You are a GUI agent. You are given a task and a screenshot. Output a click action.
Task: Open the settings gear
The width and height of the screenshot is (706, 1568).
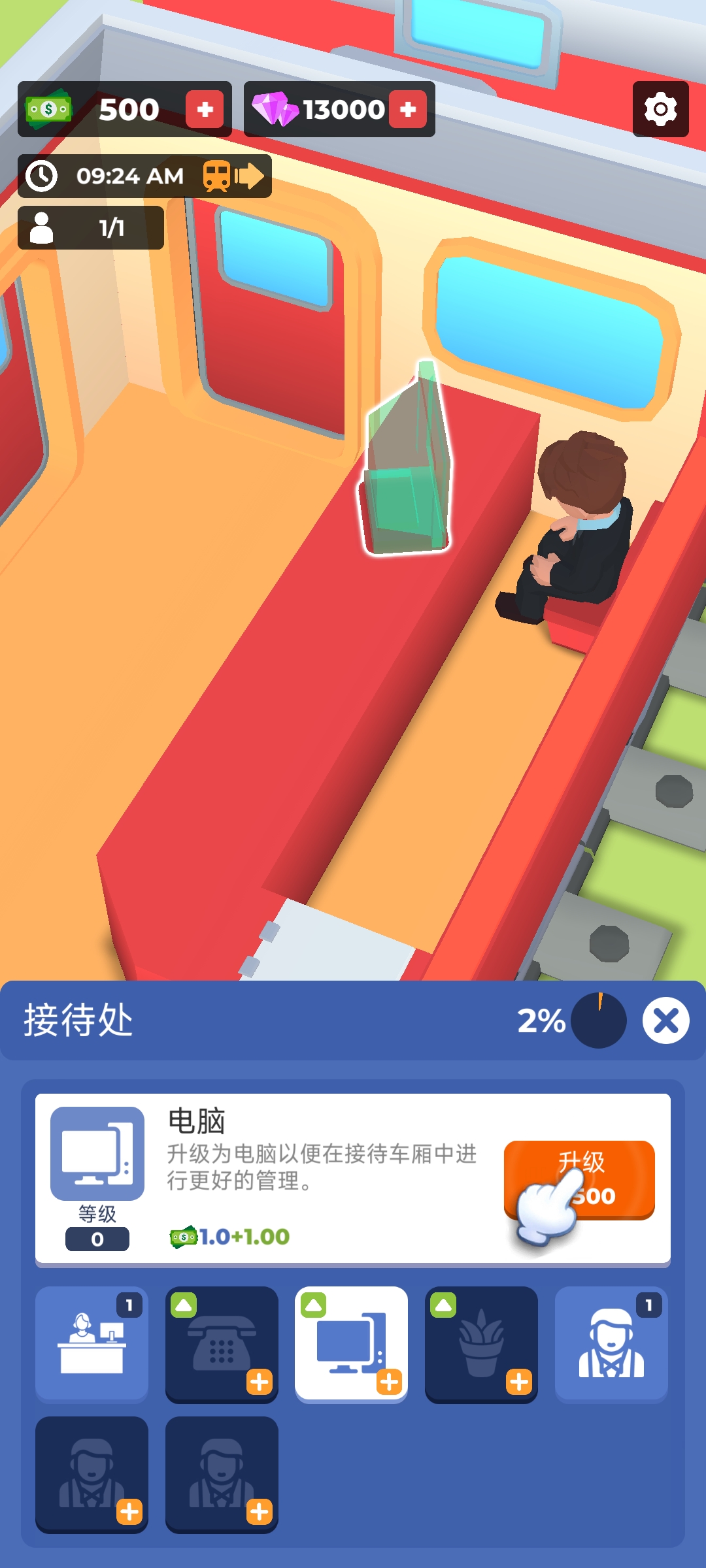pyautogui.click(x=660, y=110)
